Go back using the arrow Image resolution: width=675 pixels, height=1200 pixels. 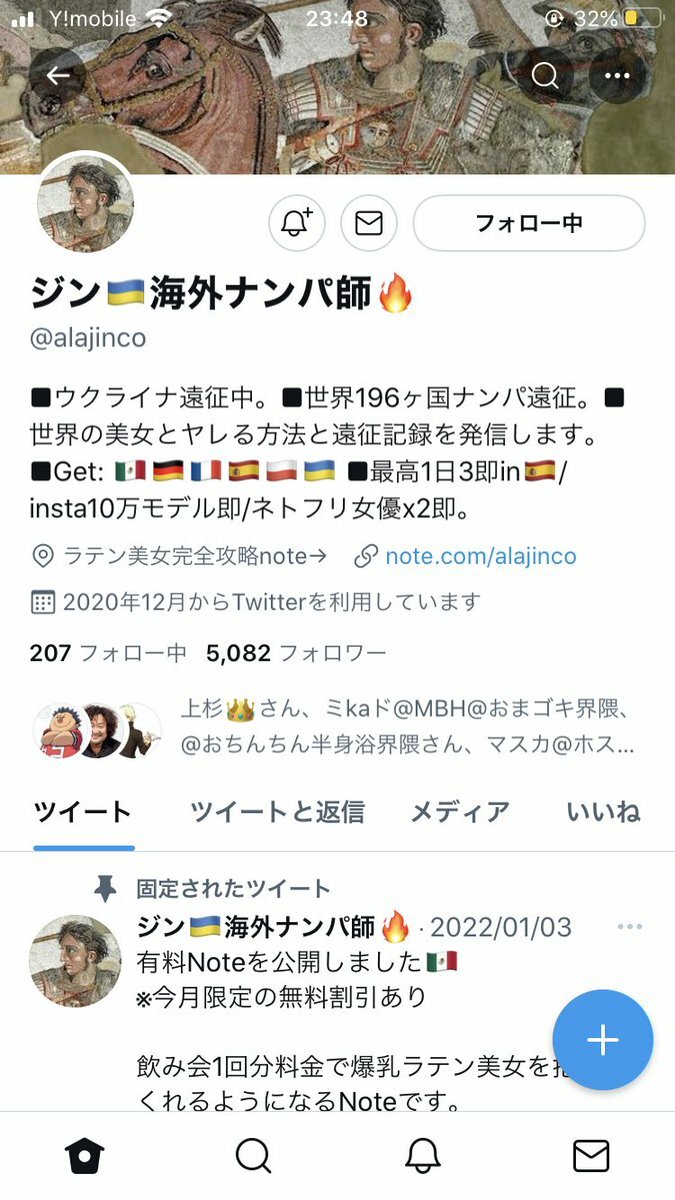(57, 76)
